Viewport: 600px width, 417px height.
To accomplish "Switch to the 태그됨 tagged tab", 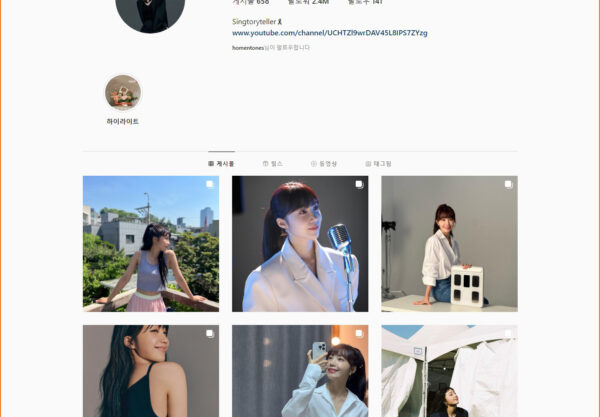I will pos(378,163).
